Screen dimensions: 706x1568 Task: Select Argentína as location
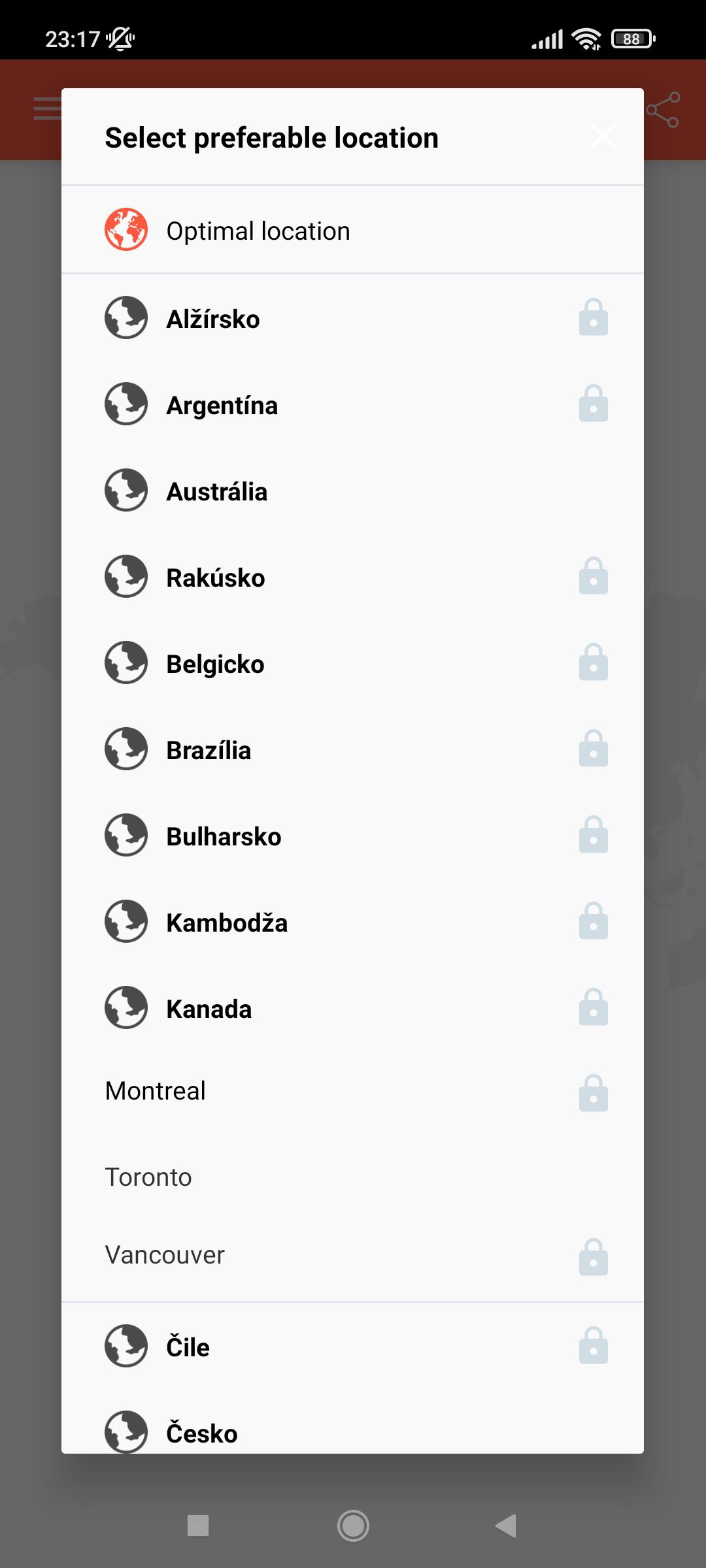pos(352,404)
